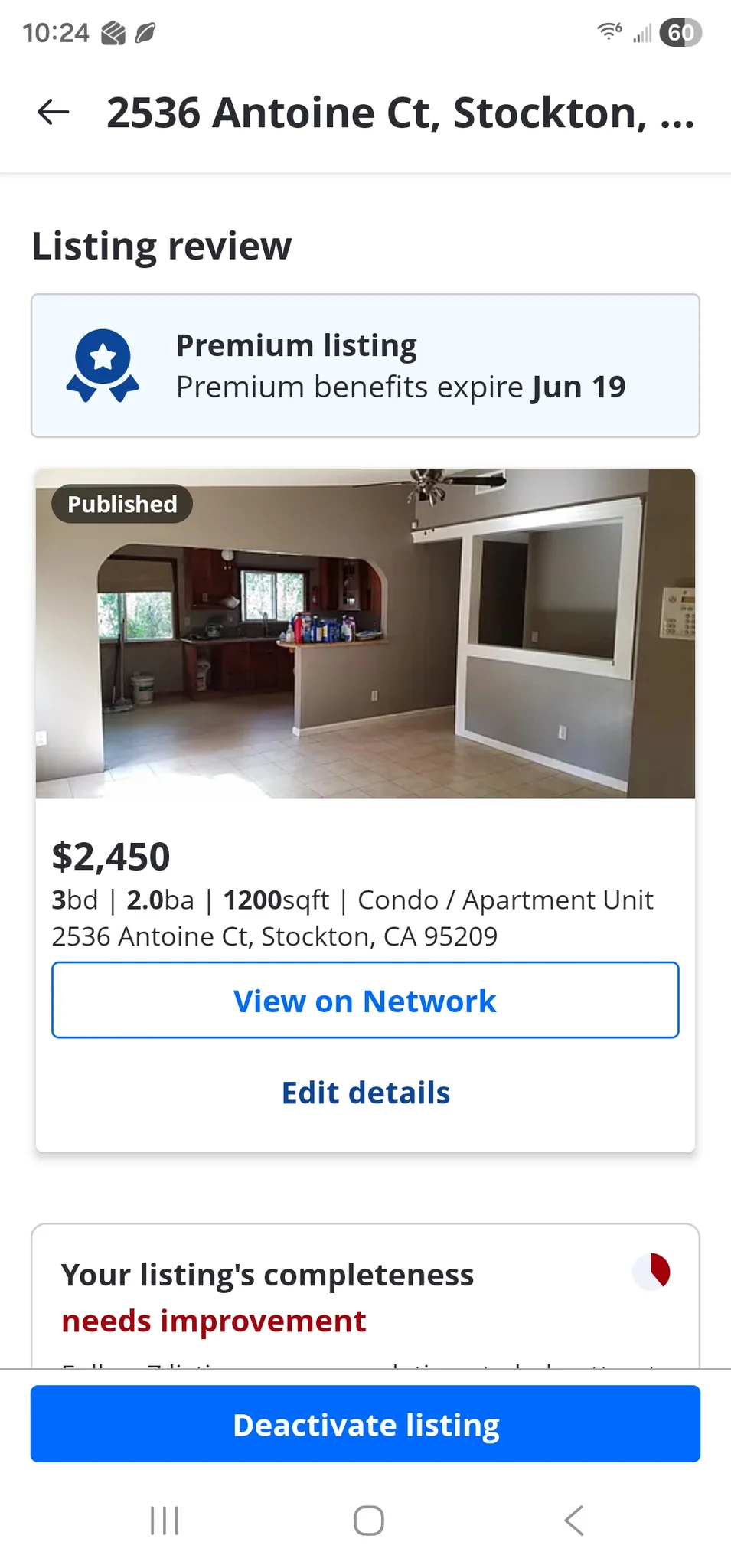
Task: Open the published listing photo
Action: pos(365,633)
